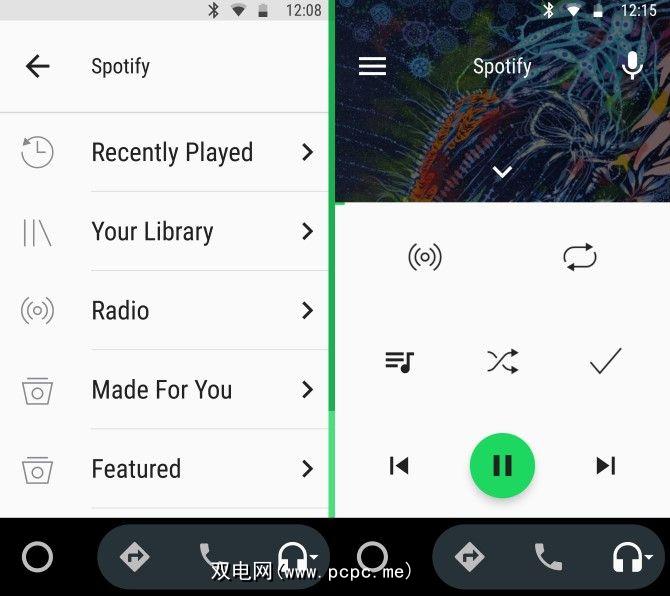Open the hamburger drawer menu
This screenshot has width=670, height=596.
(x=372, y=67)
